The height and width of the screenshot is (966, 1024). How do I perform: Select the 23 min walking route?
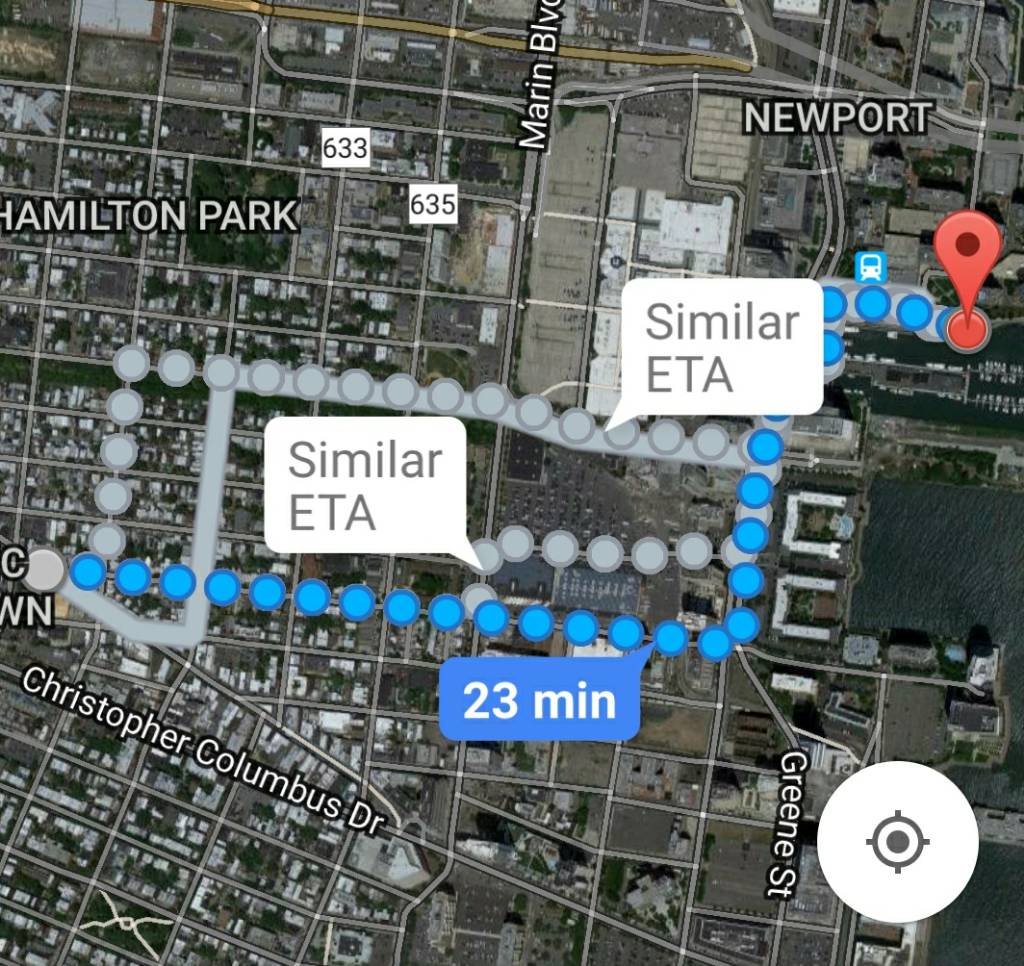(x=539, y=700)
